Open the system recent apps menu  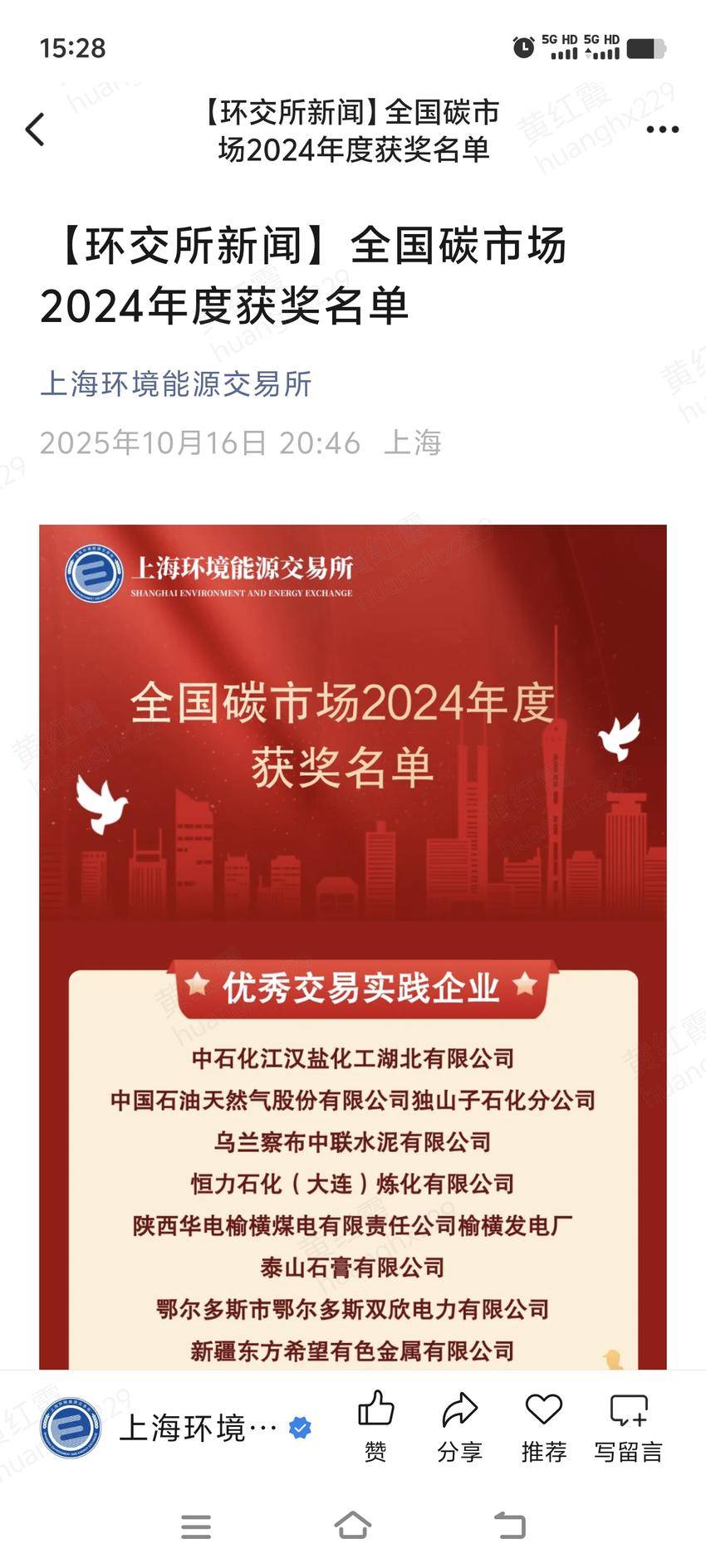(x=196, y=1526)
